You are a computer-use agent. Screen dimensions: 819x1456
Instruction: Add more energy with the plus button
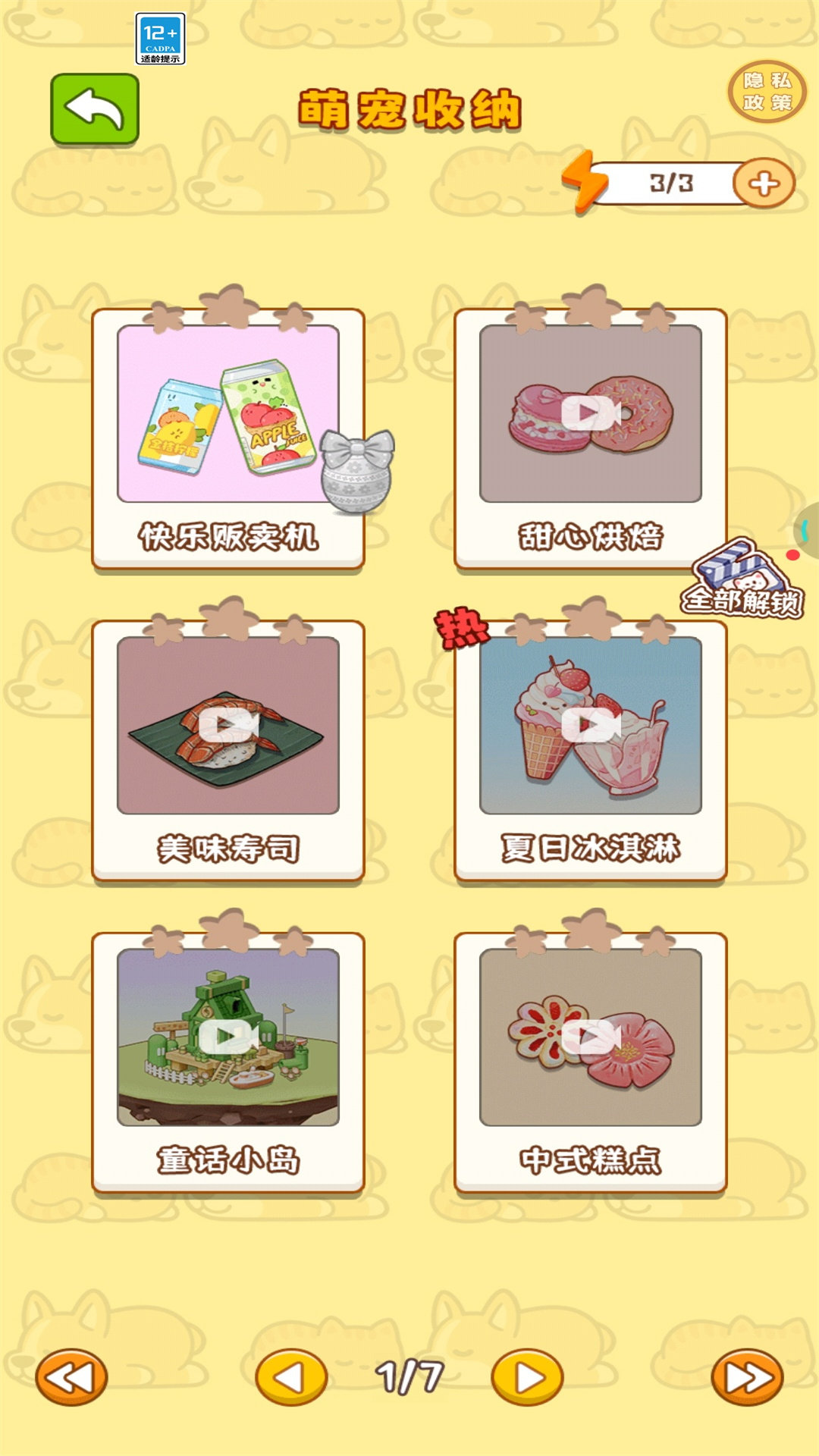click(x=764, y=184)
